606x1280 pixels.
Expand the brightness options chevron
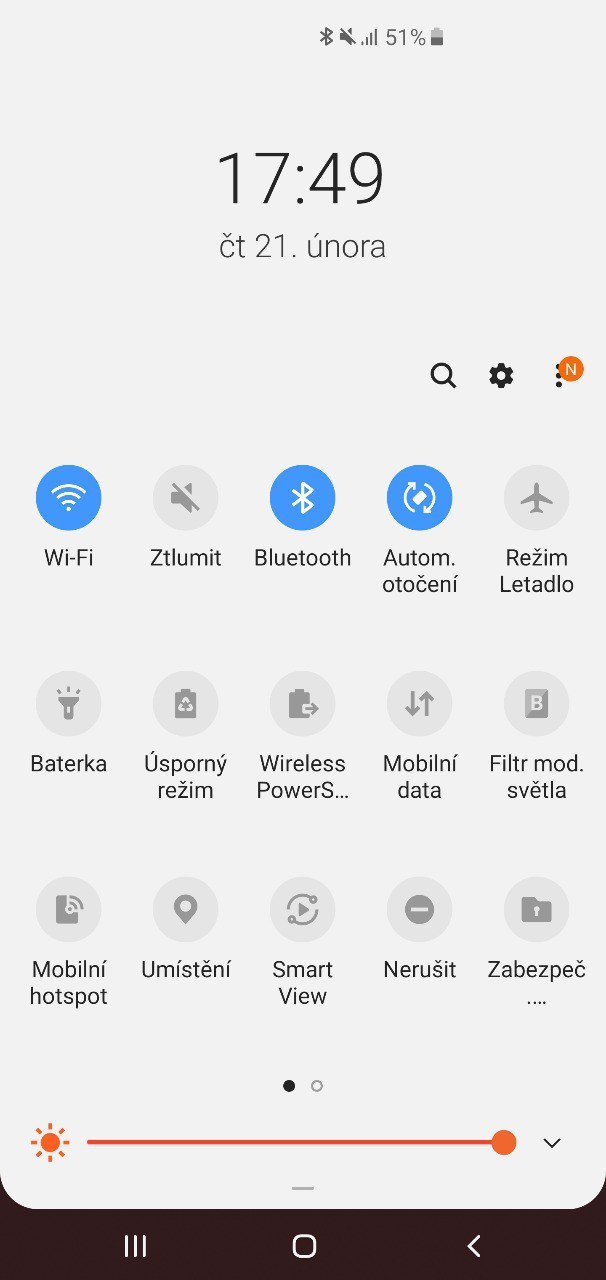pos(552,1143)
